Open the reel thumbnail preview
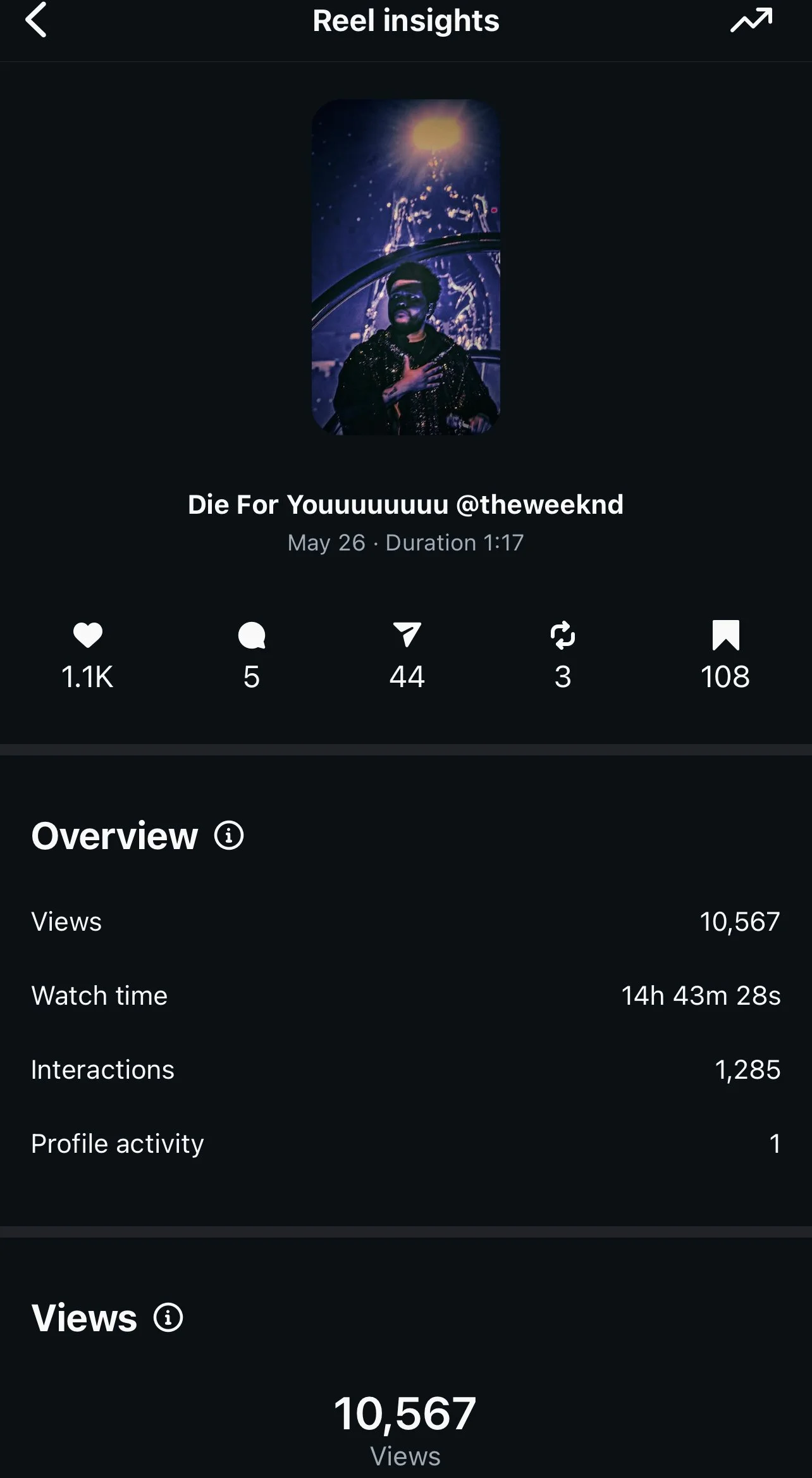 [406, 267]
